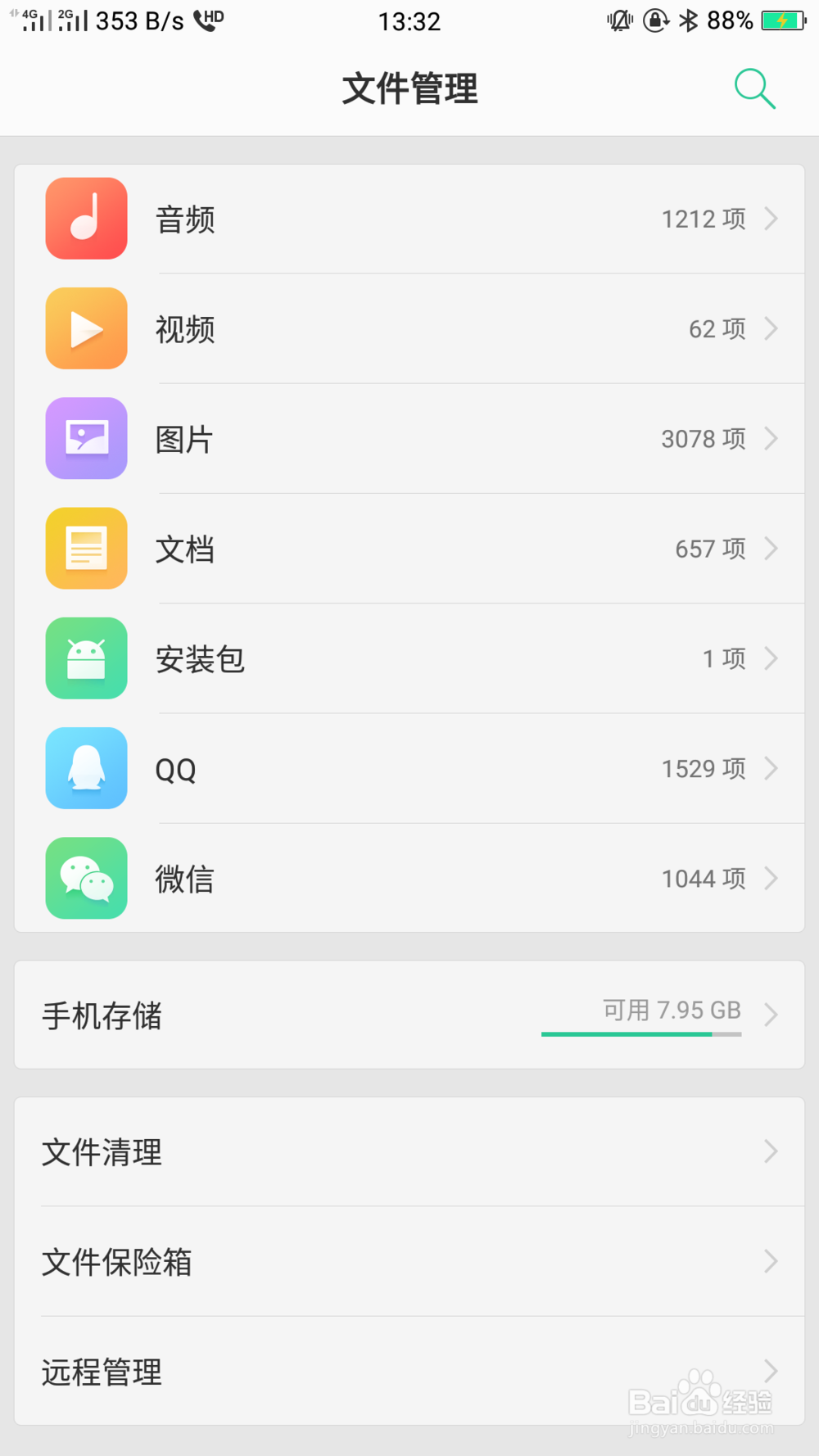Open the 文档 row via its arrow

point(771,549)
